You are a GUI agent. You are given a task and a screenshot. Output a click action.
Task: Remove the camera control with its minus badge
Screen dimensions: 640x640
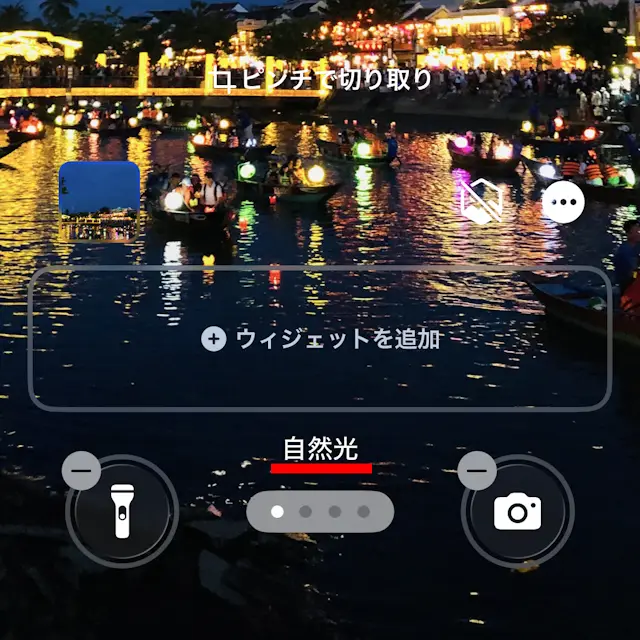coord(478,470)
